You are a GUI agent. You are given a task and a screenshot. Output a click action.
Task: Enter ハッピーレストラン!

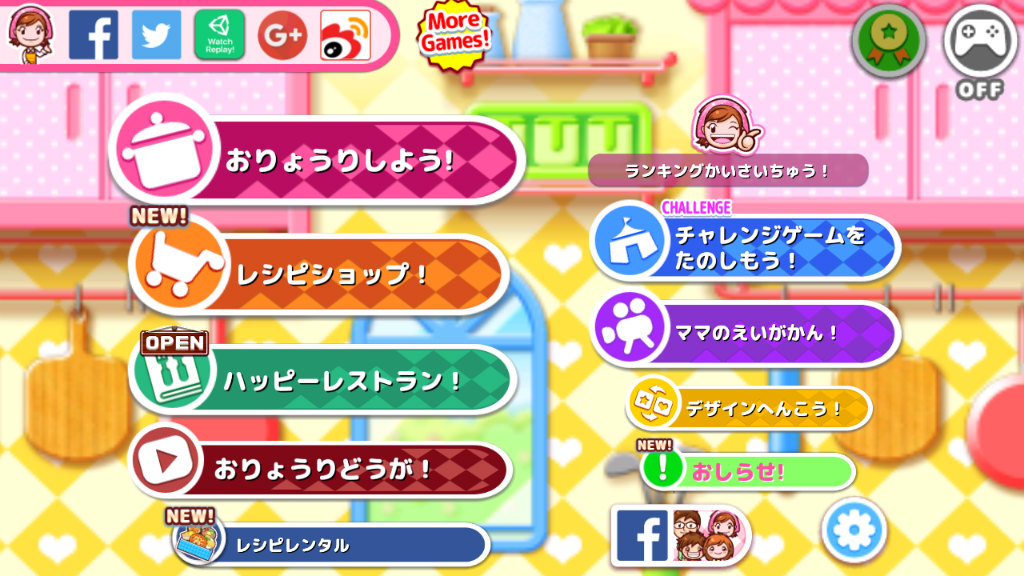click(x=323, y=378)
